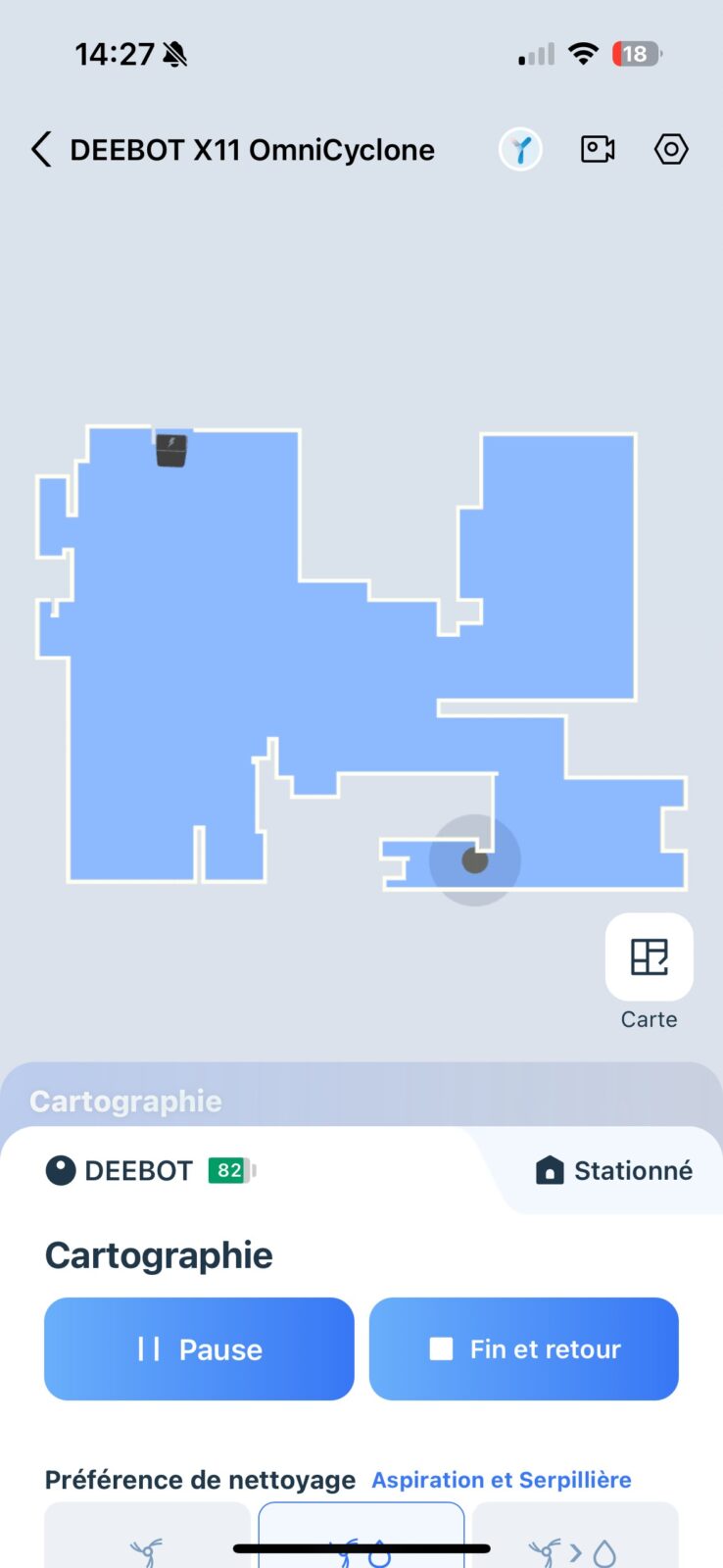
Task: Go back using the top-left arrow
Action: pos(41,150)
